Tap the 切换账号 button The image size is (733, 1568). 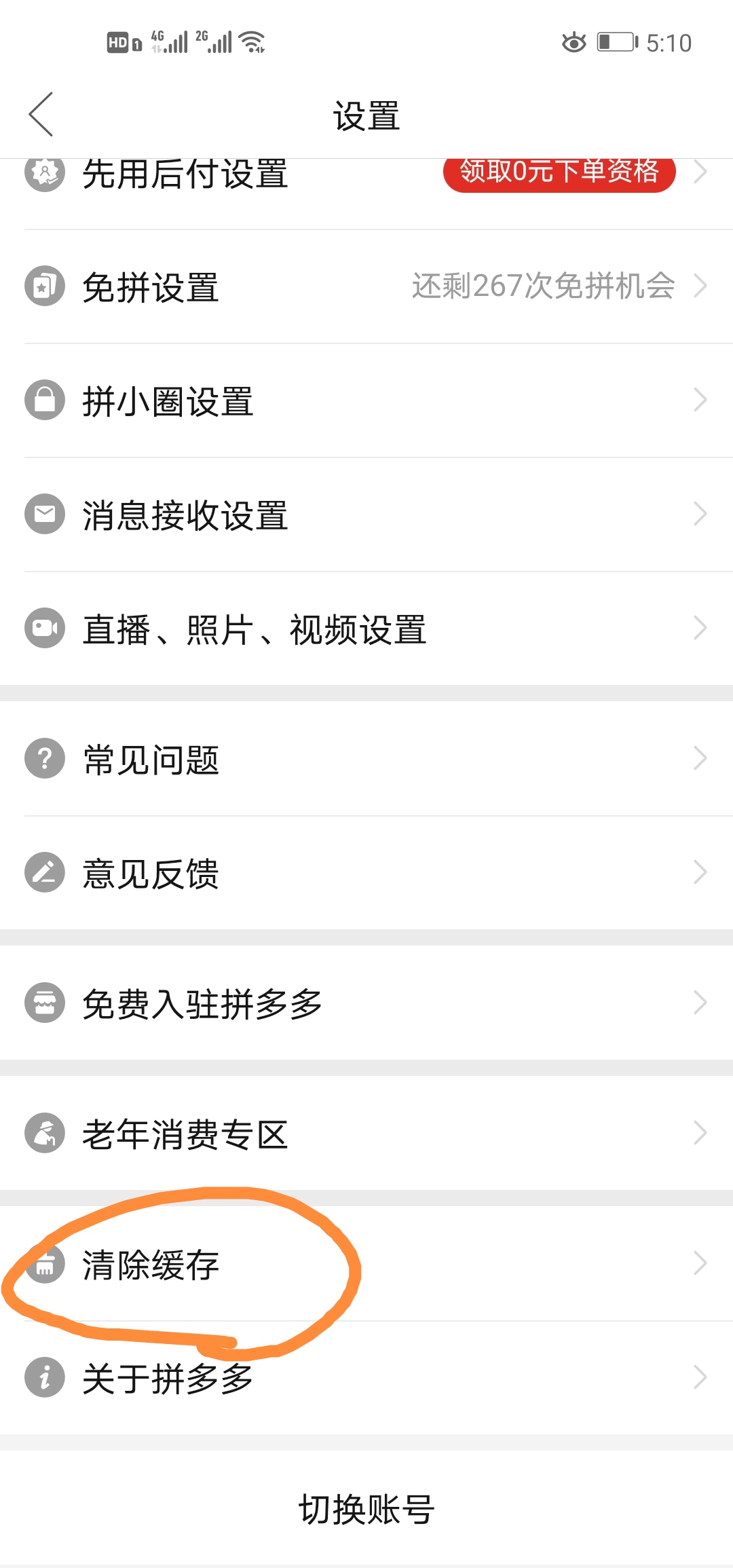pos(366,1508)
